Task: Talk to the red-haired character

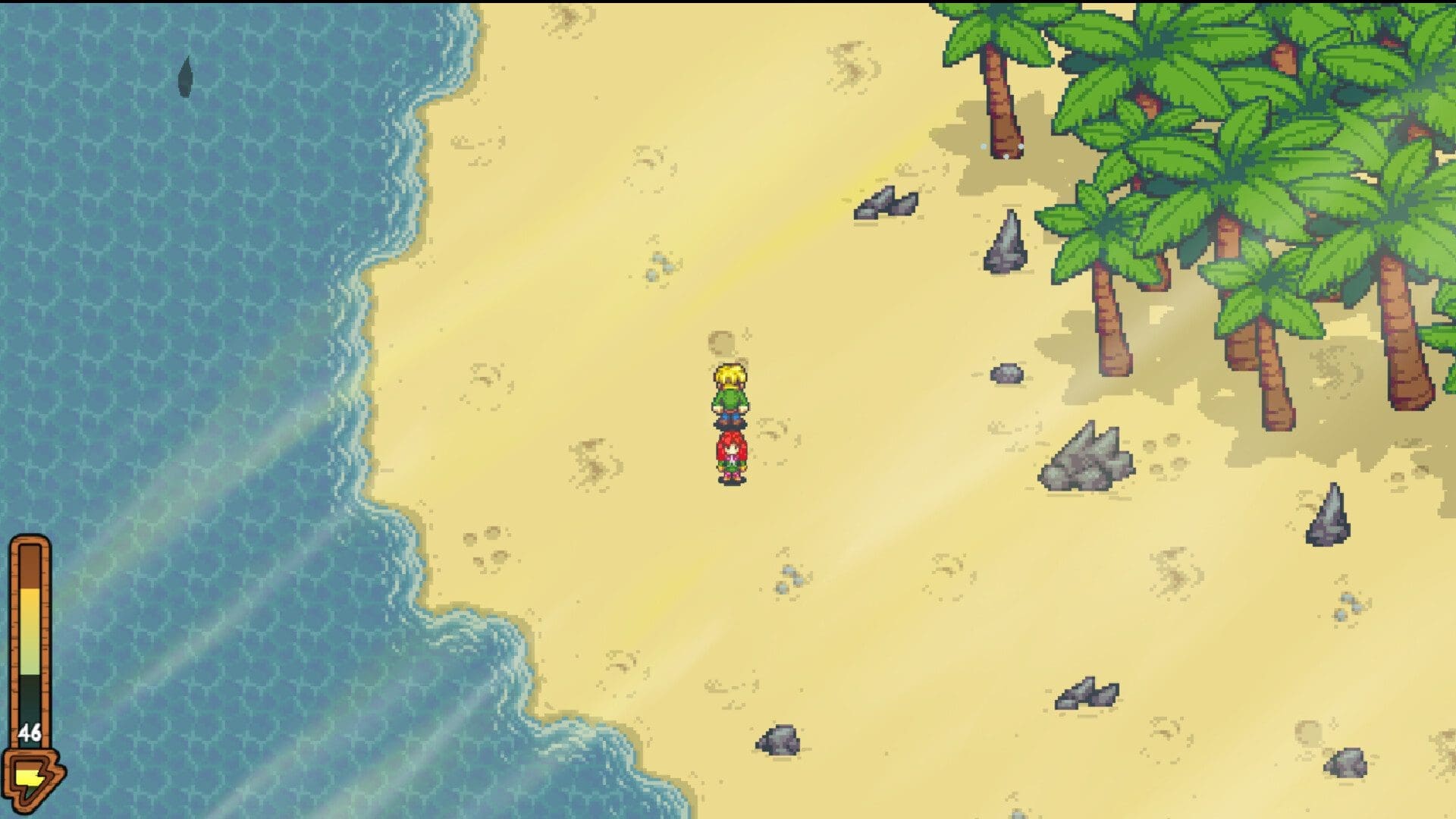Action: click(x=732, y=457)
